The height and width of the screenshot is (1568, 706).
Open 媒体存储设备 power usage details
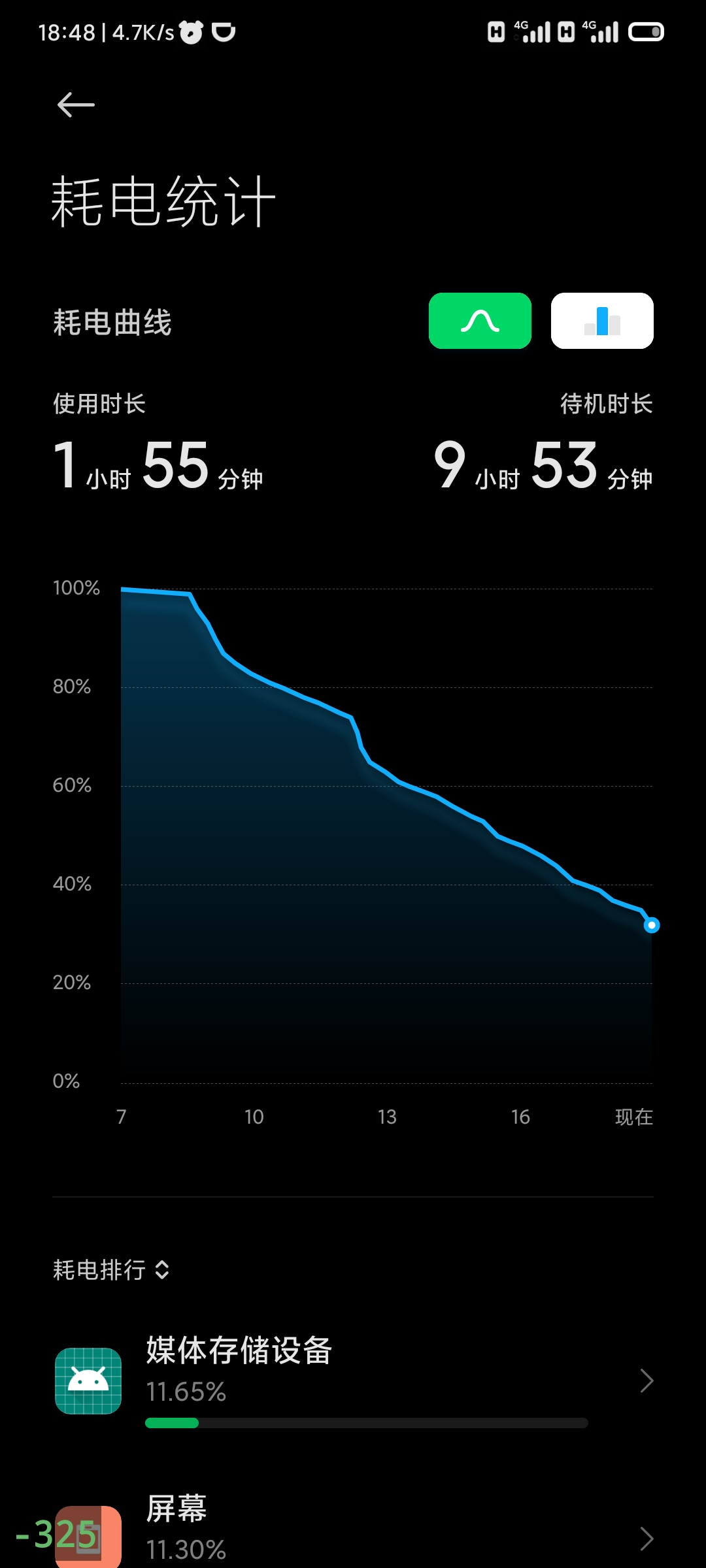tap(353, 1380)
